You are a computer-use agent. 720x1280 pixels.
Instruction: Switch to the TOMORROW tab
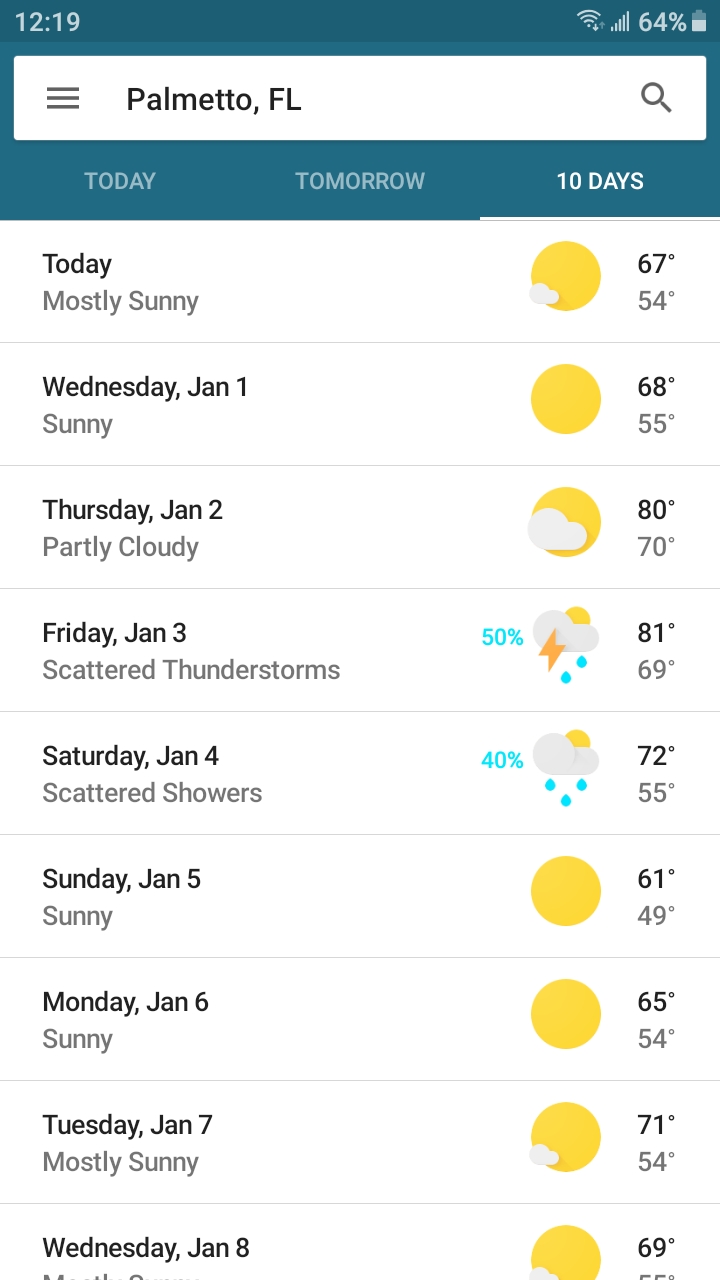[x=360, y=181]
